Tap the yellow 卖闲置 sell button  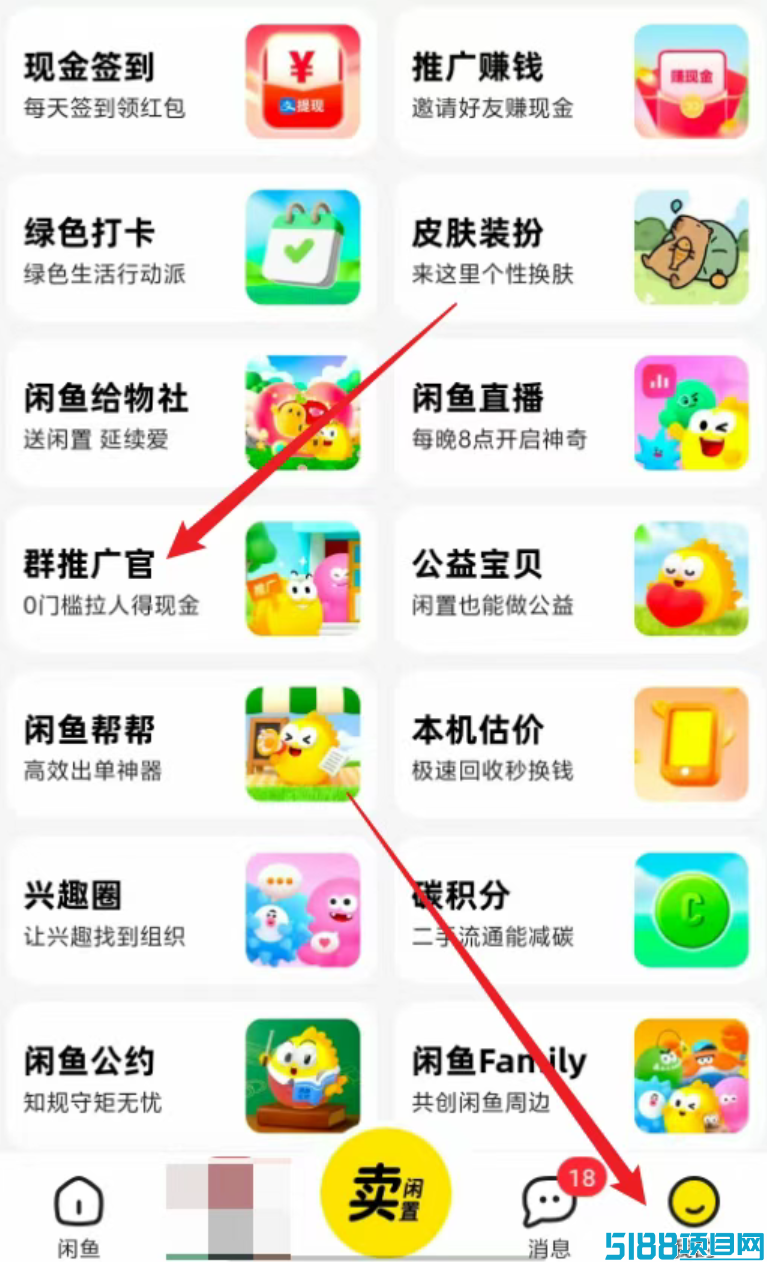point(386,1193)
